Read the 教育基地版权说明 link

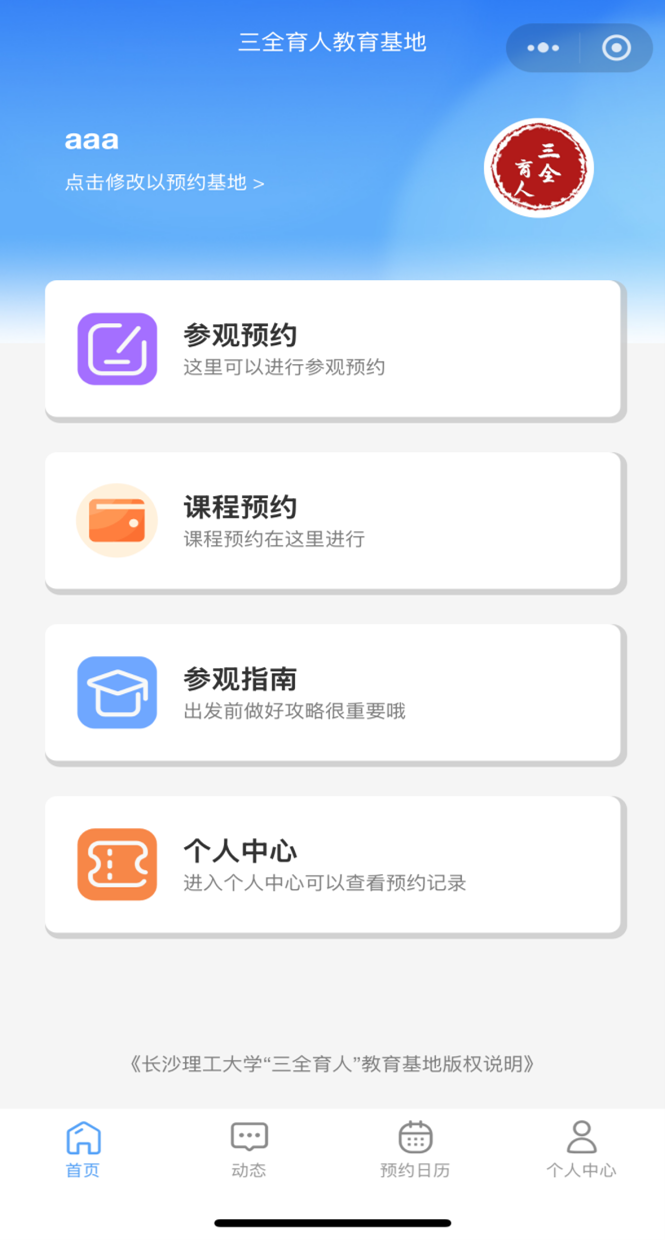(x=332, y=1064)
